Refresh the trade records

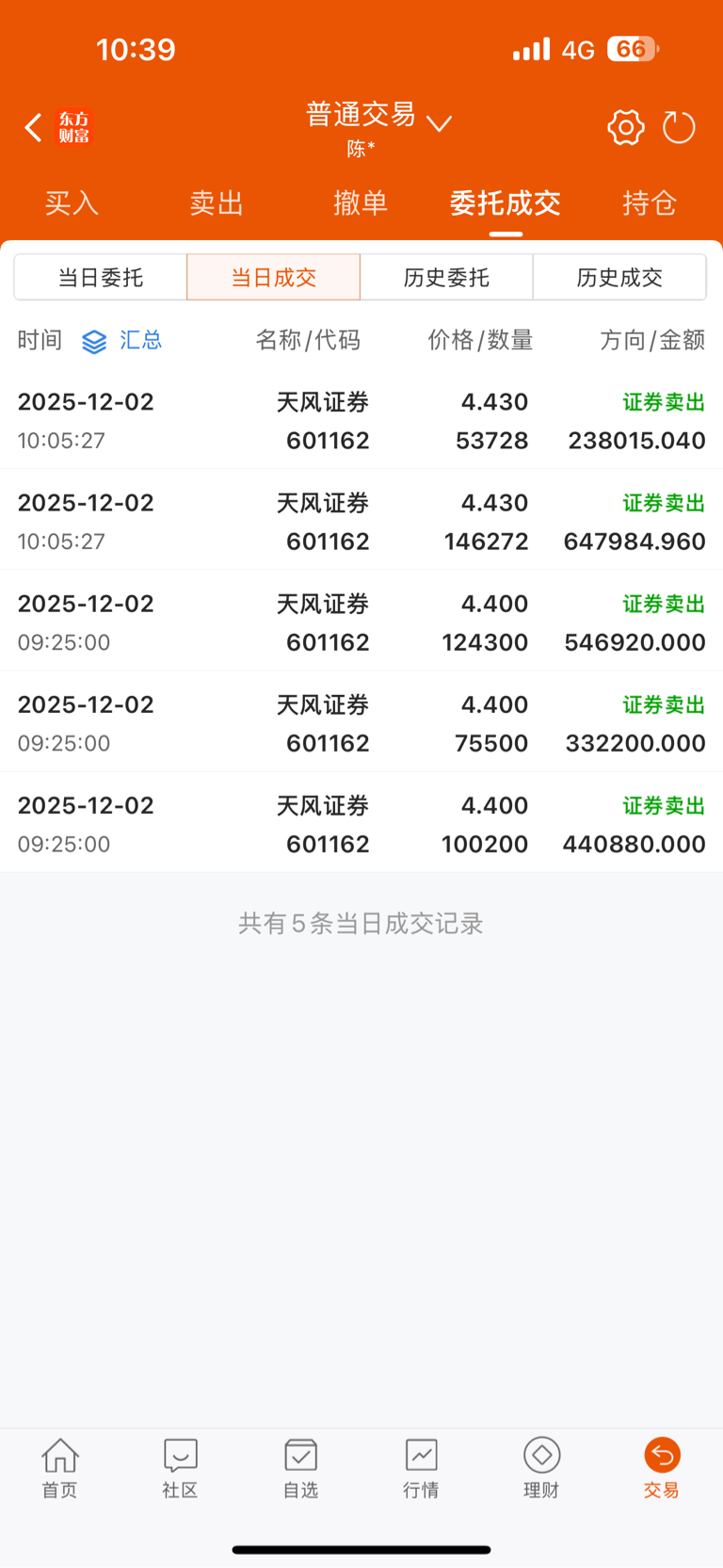tap(678, 127)
